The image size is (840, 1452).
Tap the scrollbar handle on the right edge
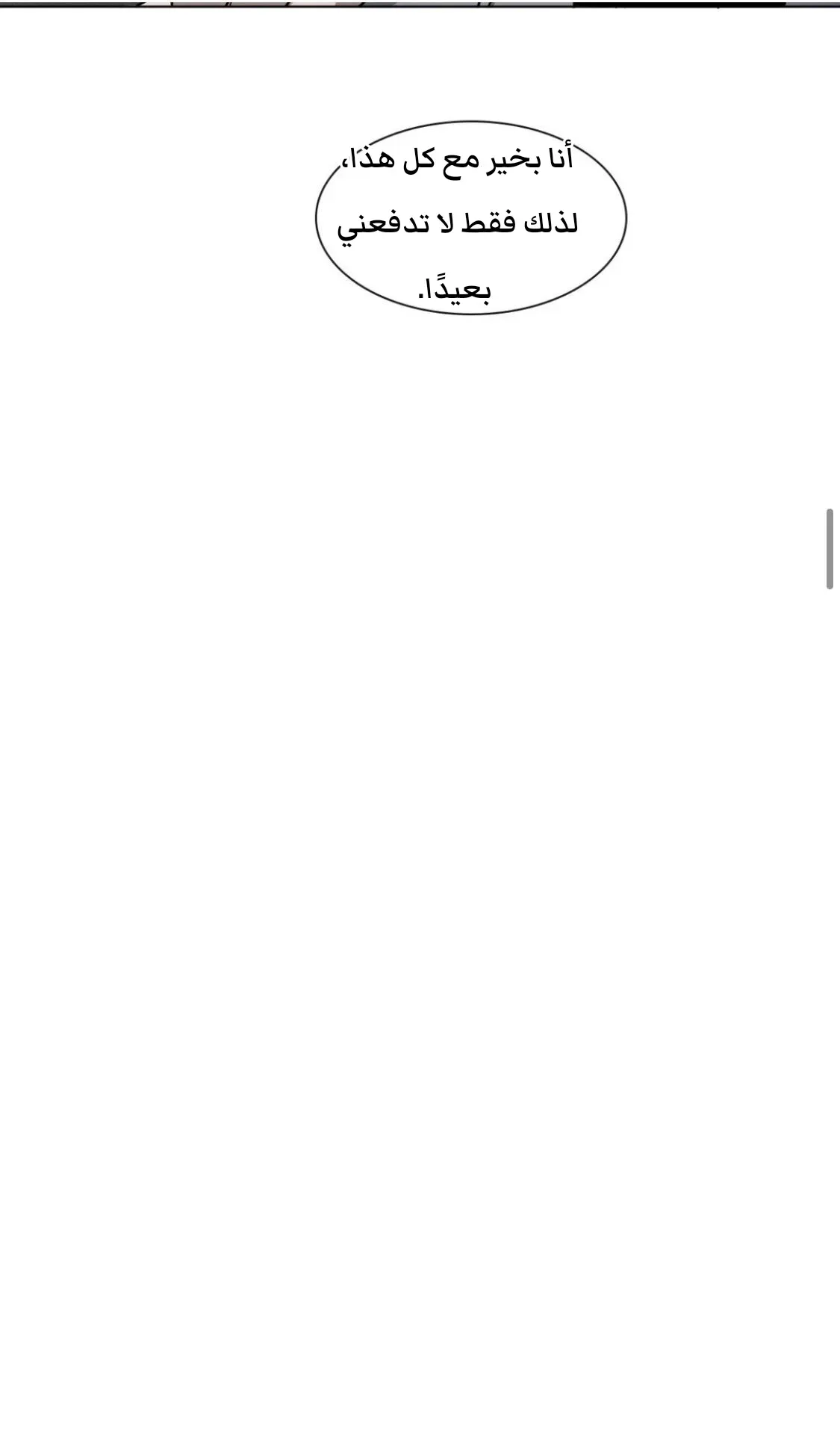pos(830,549)
